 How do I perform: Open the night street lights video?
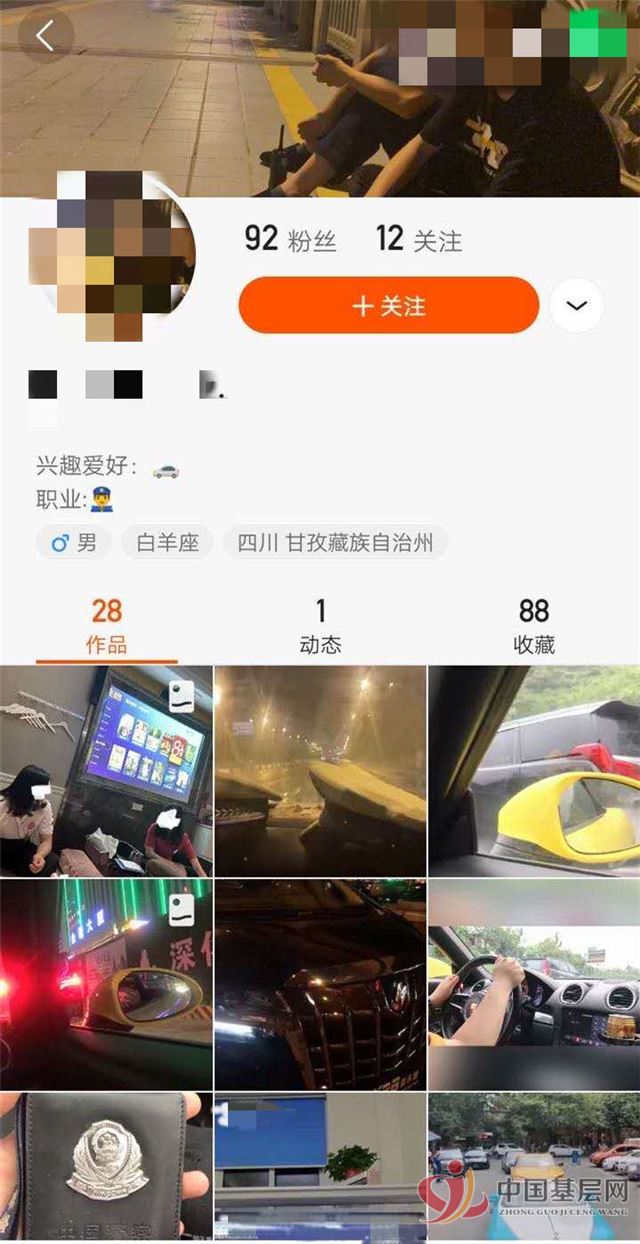(x=320, y=771)
